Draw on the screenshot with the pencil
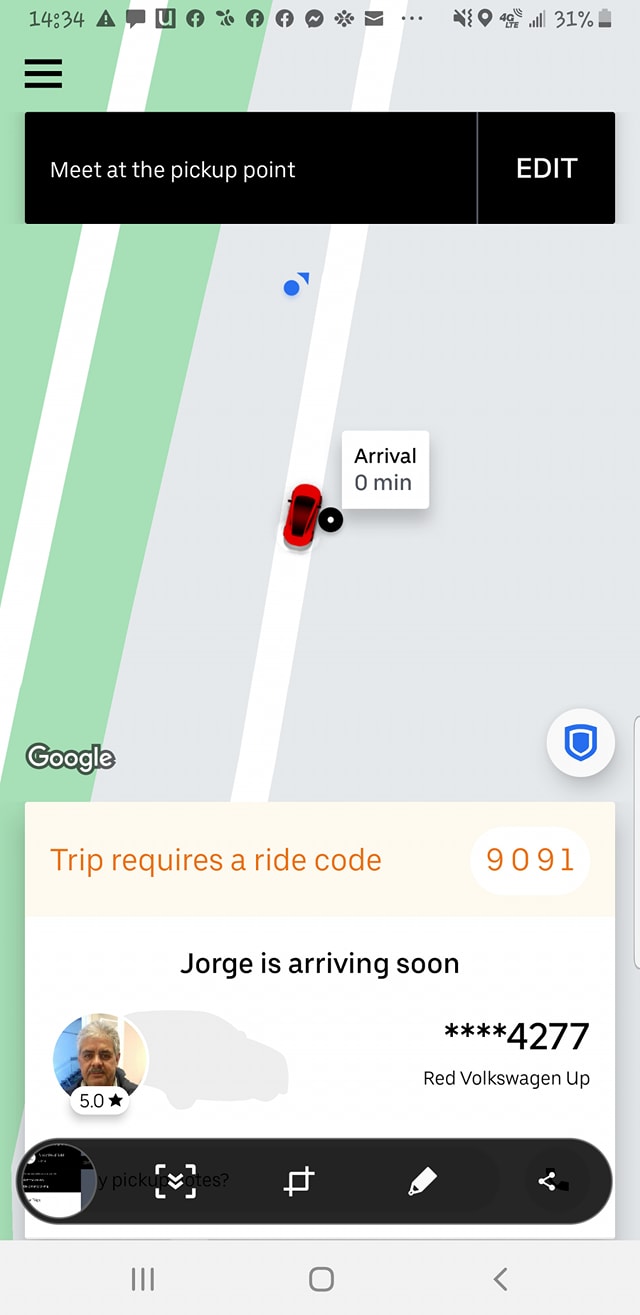The width and height of the screenshot is (640, 1315). [x=422, y=1181]
